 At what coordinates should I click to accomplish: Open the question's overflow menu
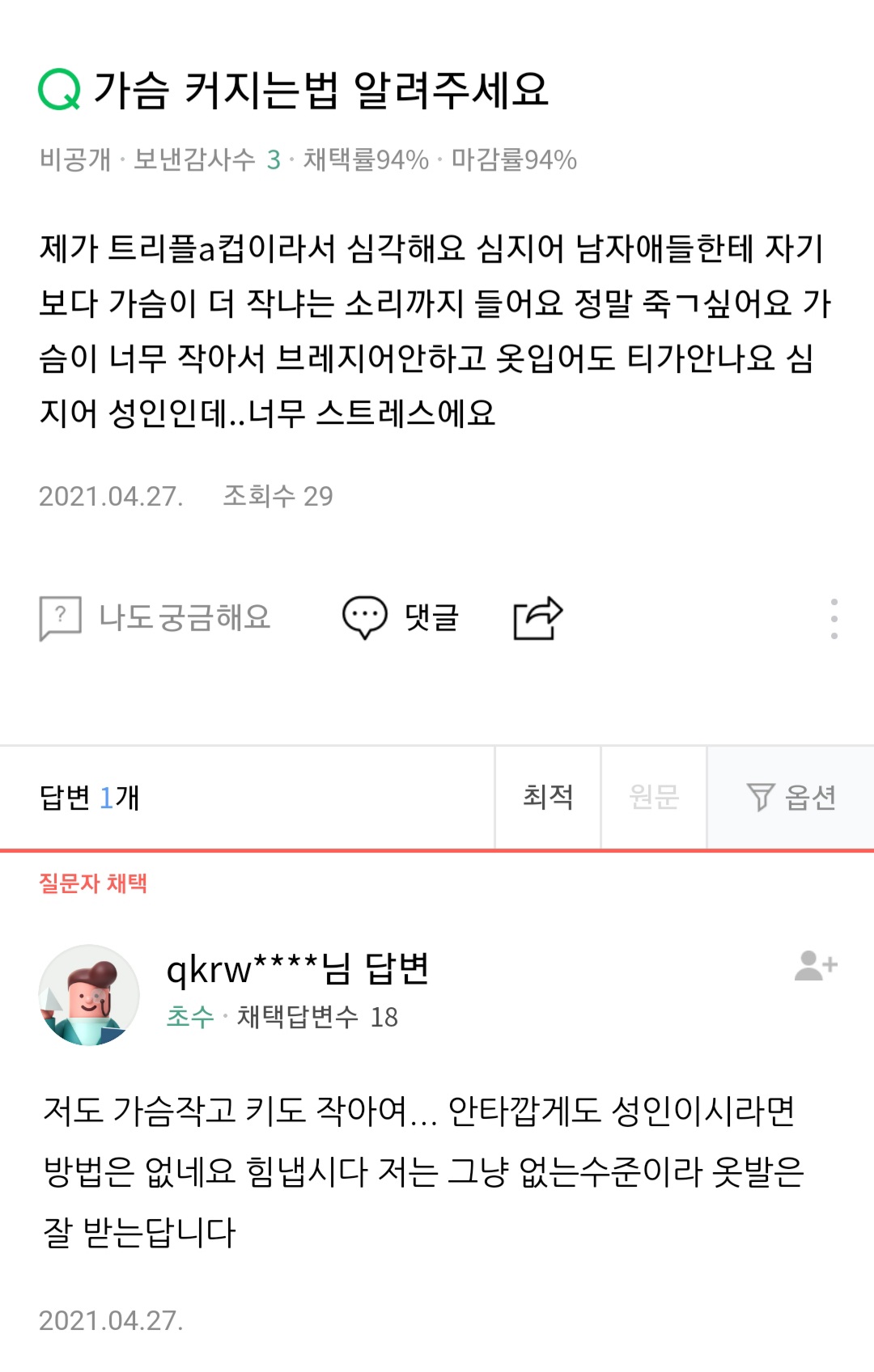tap(834, 619)
